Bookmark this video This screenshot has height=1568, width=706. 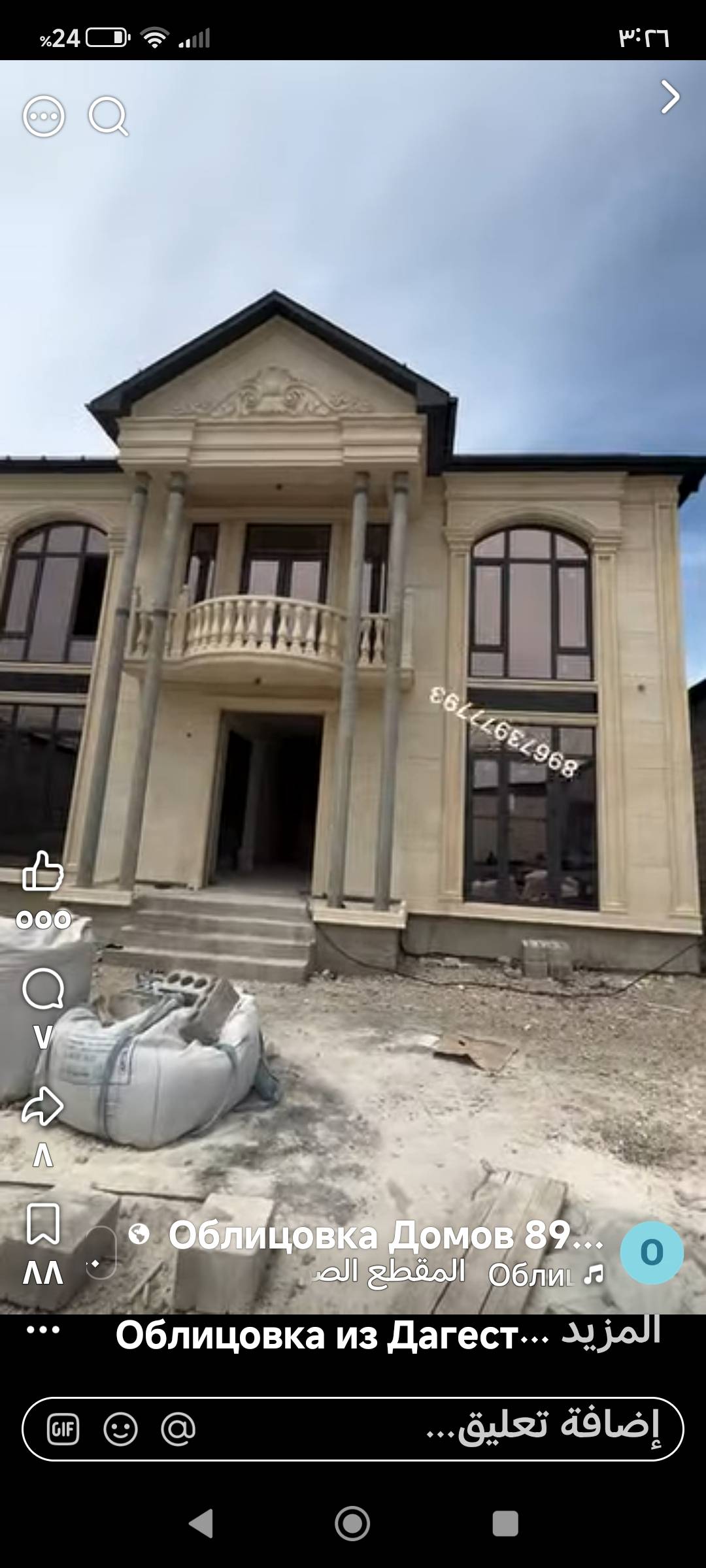[43, 1224]
